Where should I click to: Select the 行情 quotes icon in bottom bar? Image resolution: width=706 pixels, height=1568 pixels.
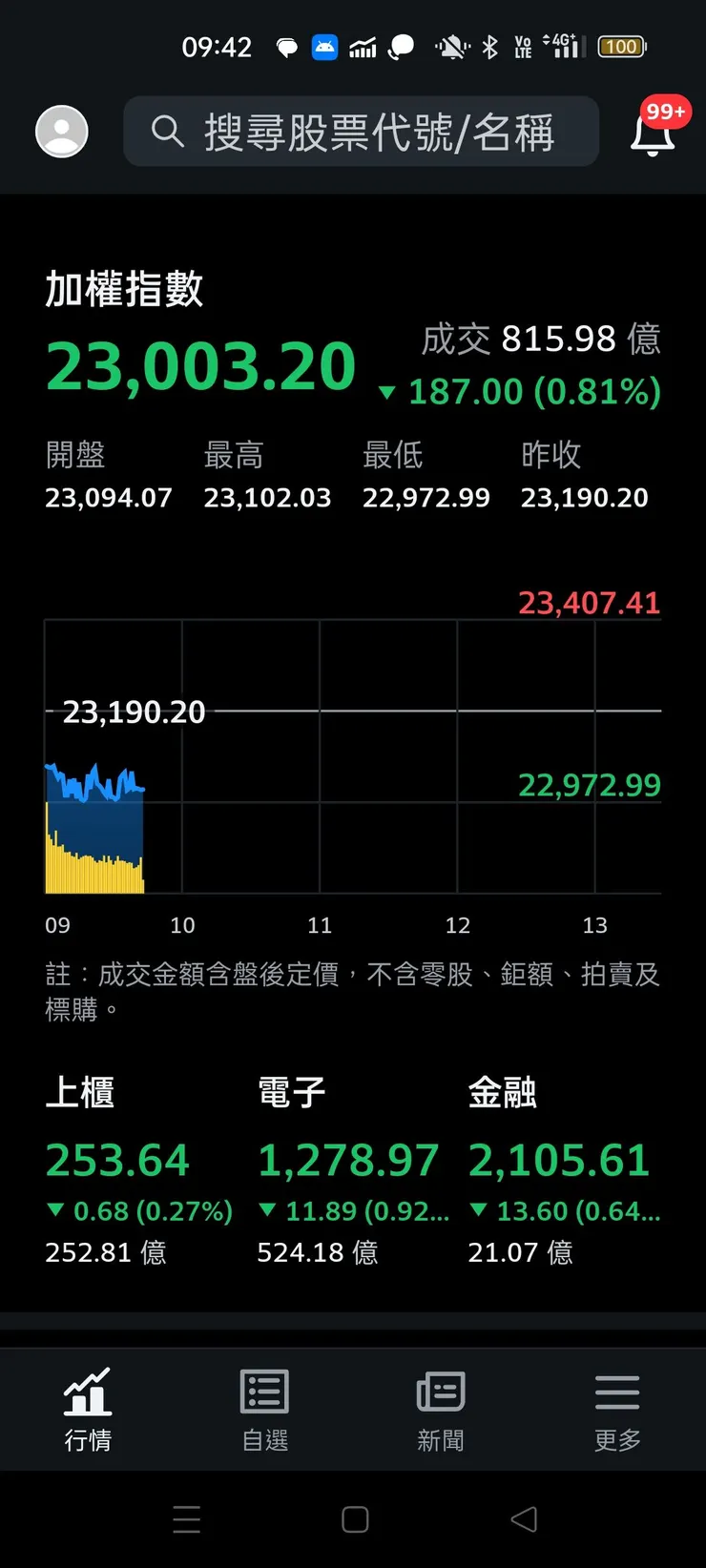coord(87,1395)
